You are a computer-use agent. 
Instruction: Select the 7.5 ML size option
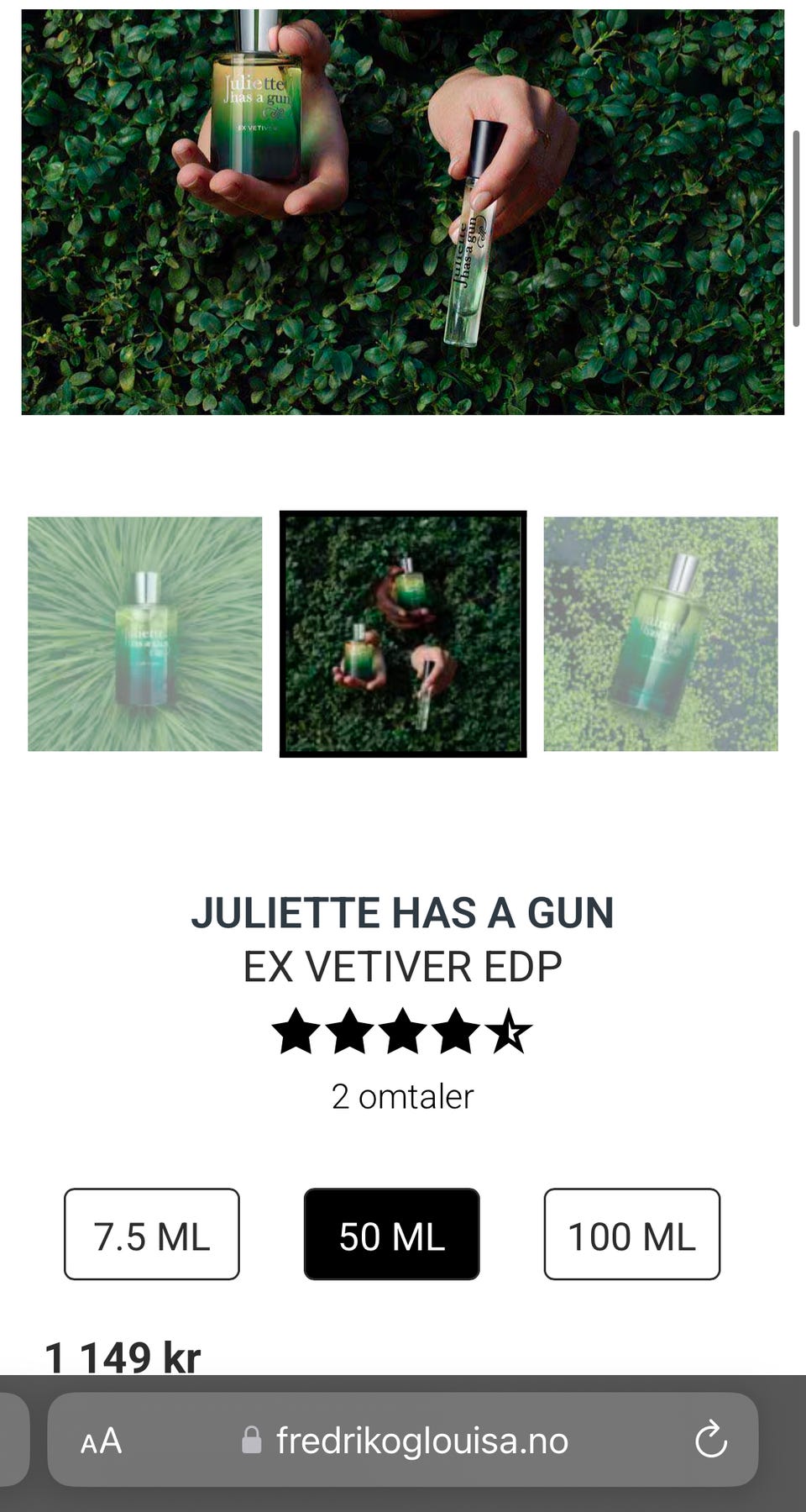(x=151, y=1235)
